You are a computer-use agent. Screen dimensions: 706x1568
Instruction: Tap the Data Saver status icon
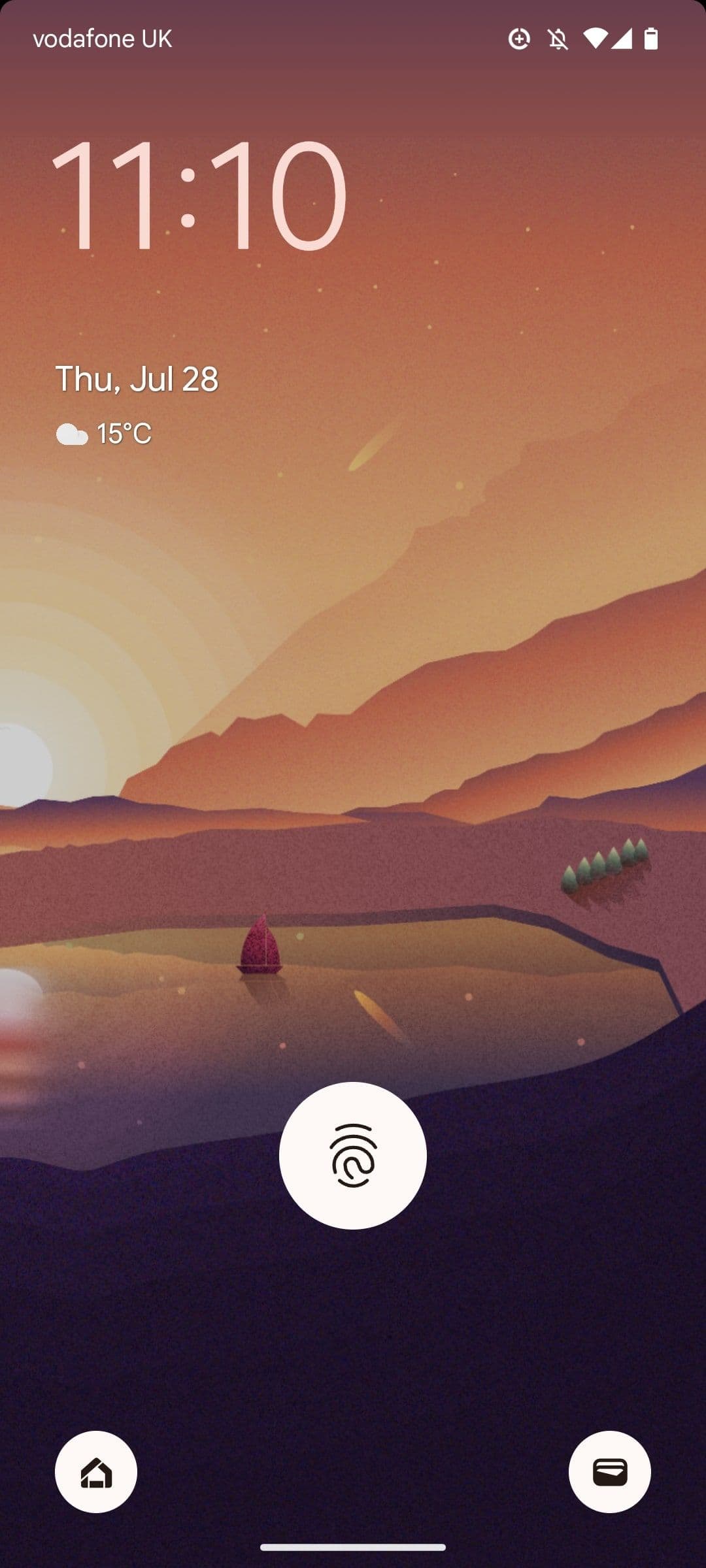point(518,39)
